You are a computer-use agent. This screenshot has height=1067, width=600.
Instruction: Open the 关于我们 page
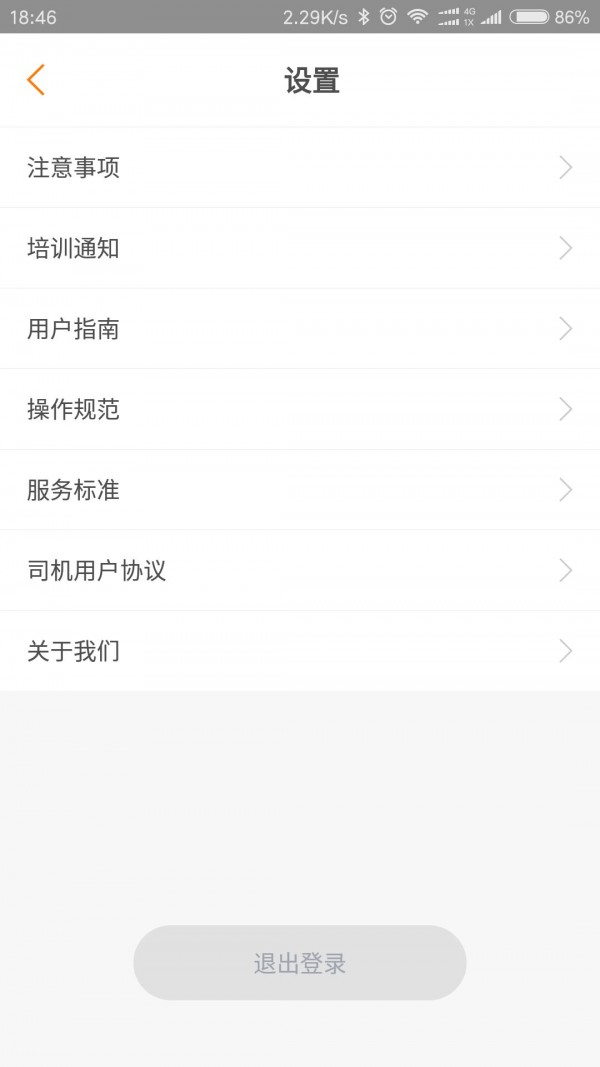click(300, 651)
